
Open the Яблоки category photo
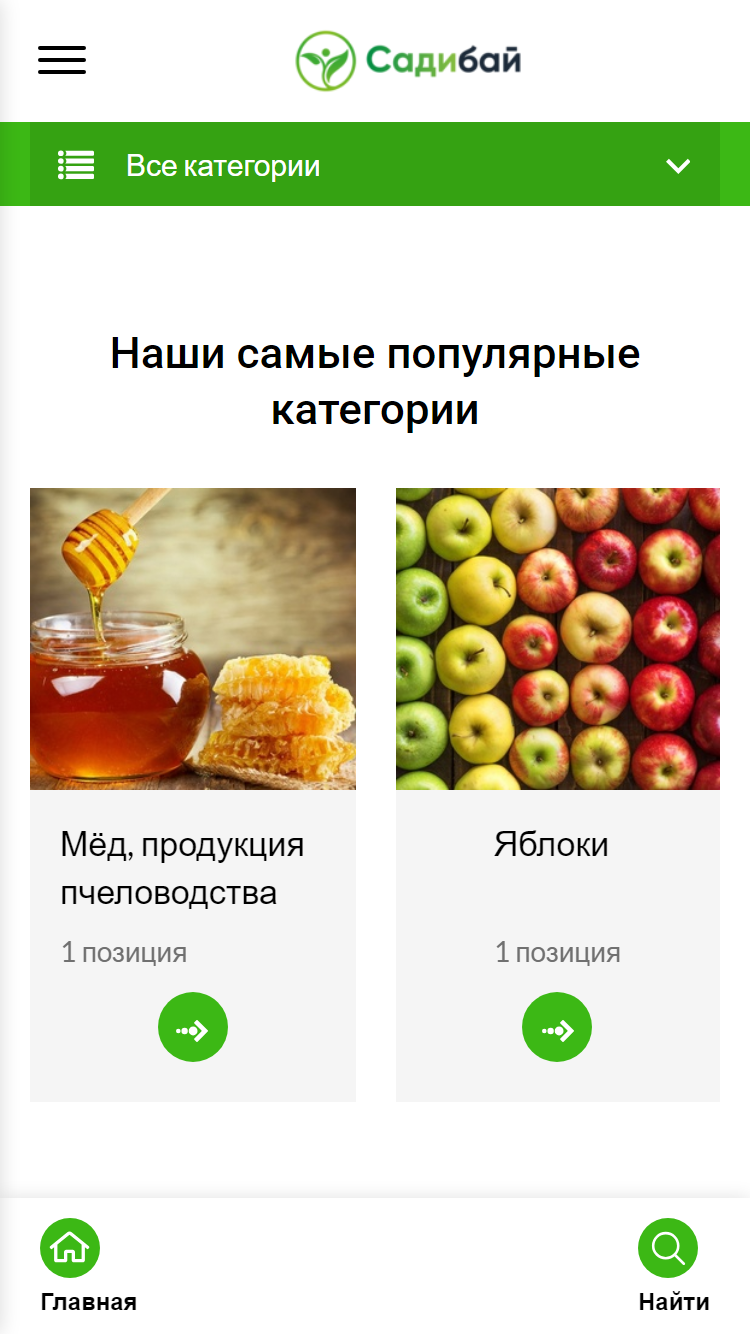(558, 639)
